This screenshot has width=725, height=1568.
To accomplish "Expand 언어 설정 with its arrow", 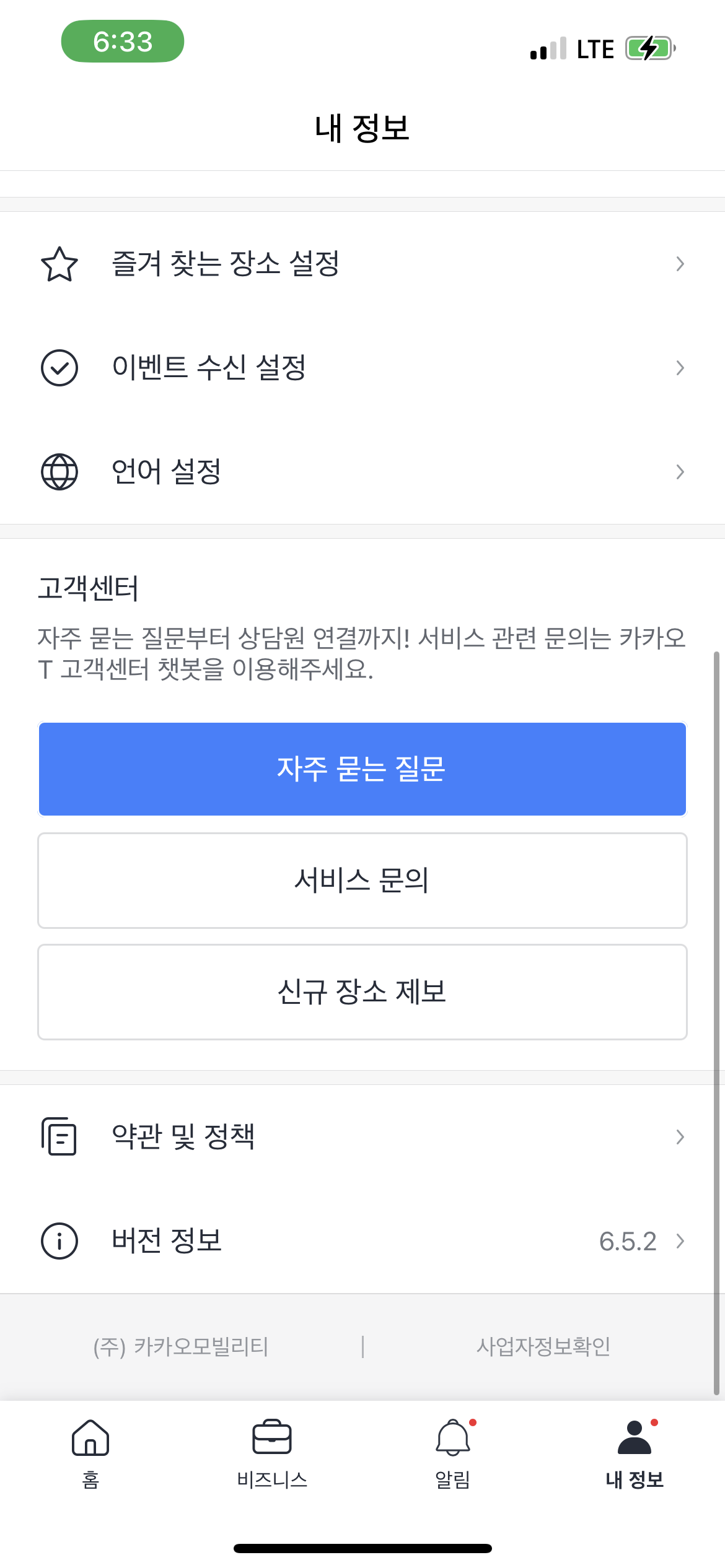I will point(680,473).
